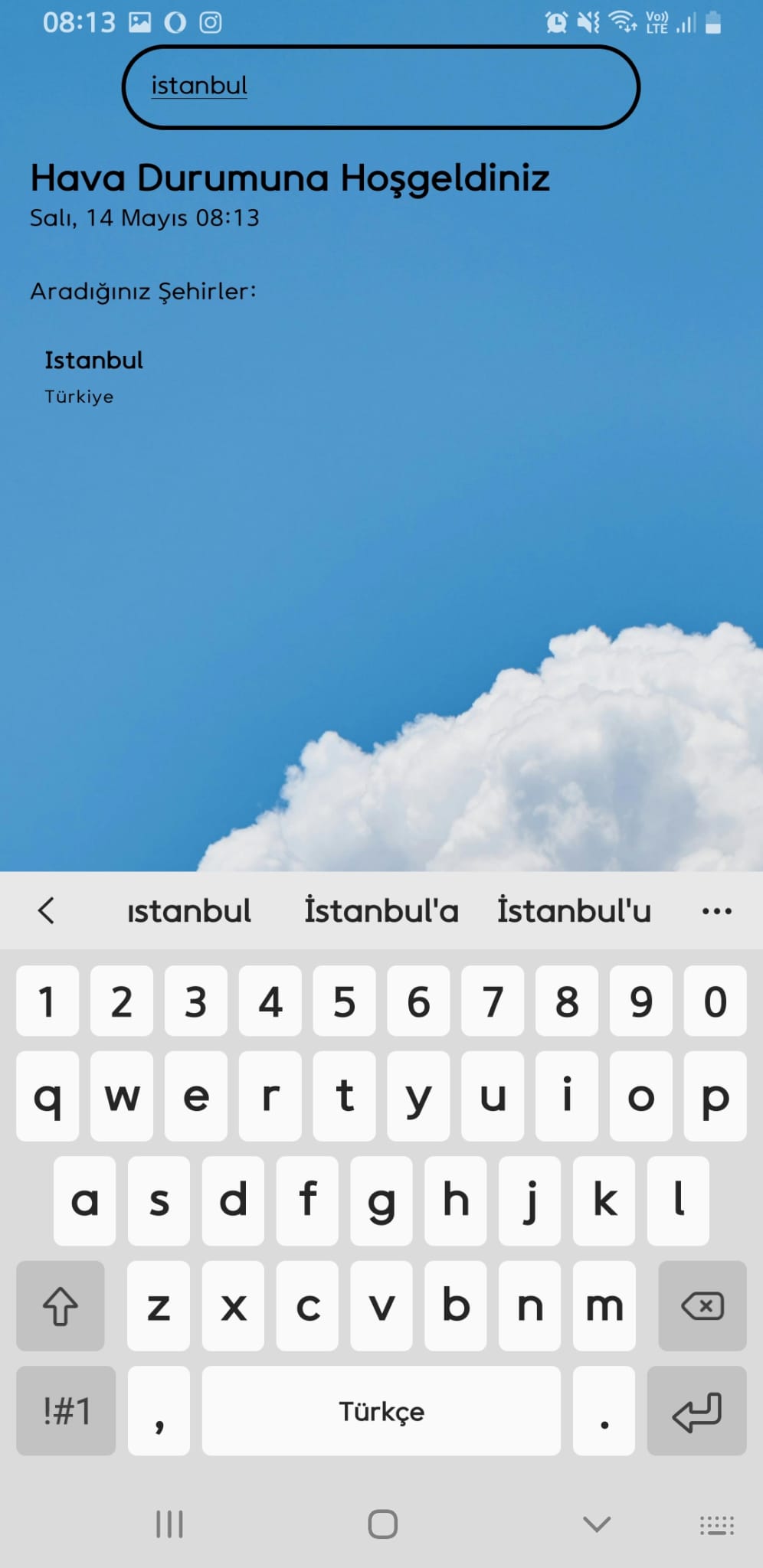
Task: Submit the search with the enter key
Action: 696,1411
